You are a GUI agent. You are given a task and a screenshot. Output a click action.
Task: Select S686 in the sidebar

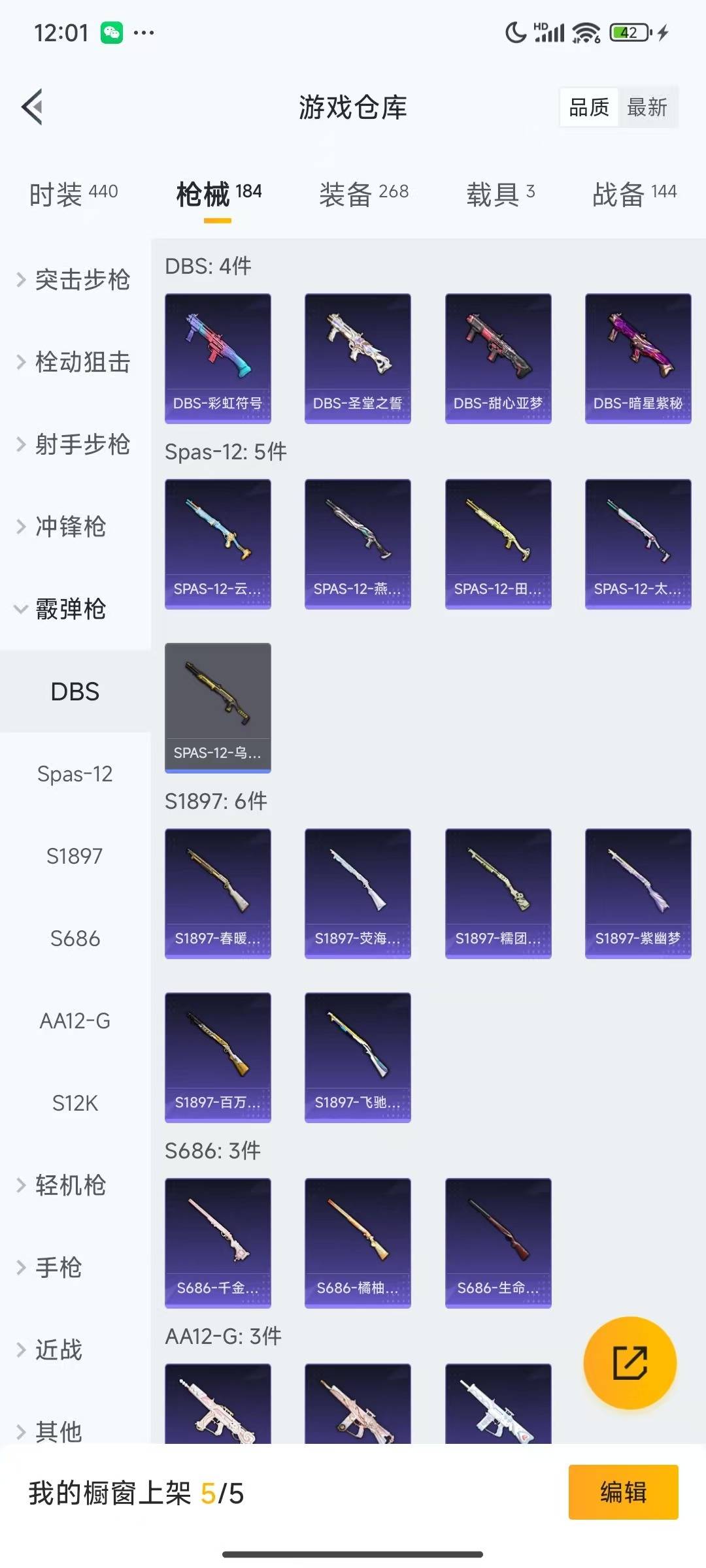pos(75,938)
